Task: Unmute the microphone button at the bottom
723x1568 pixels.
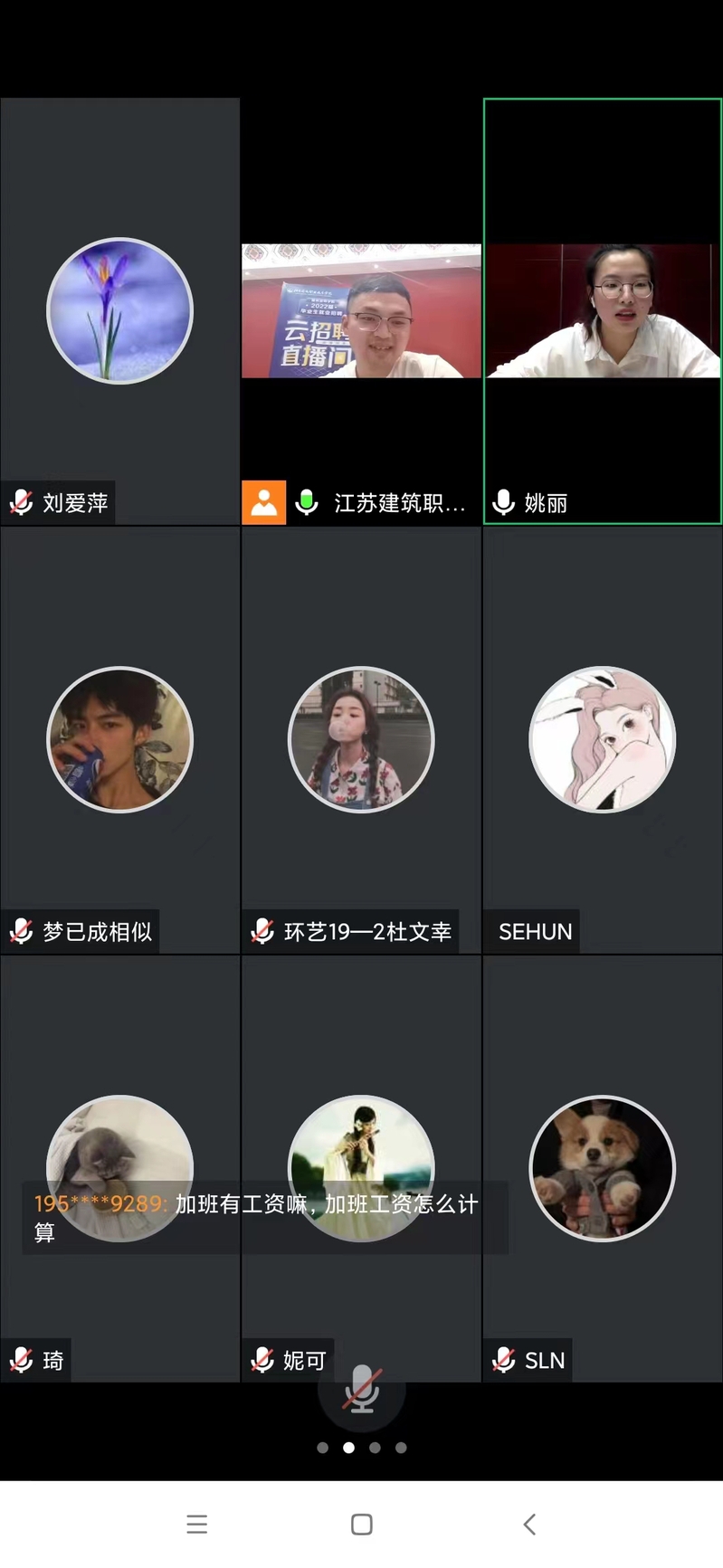Action: (x=361, y=1389)
